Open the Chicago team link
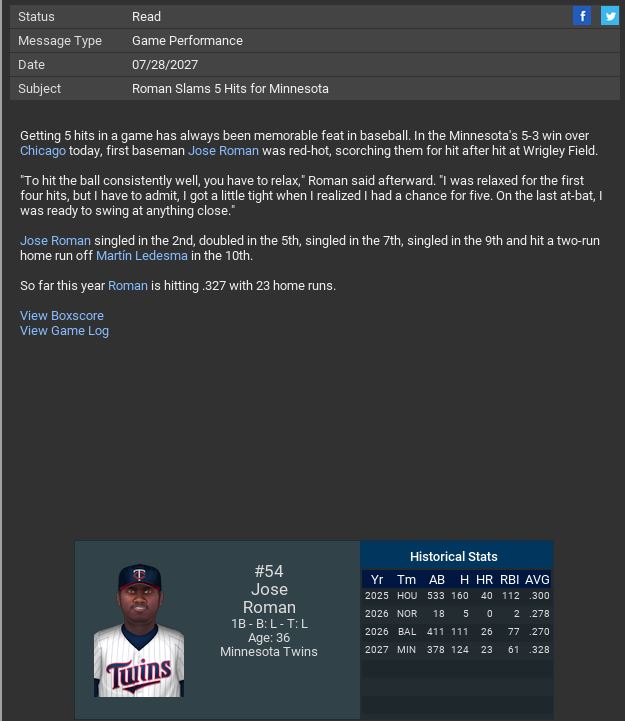 click(x=43, y=151)
